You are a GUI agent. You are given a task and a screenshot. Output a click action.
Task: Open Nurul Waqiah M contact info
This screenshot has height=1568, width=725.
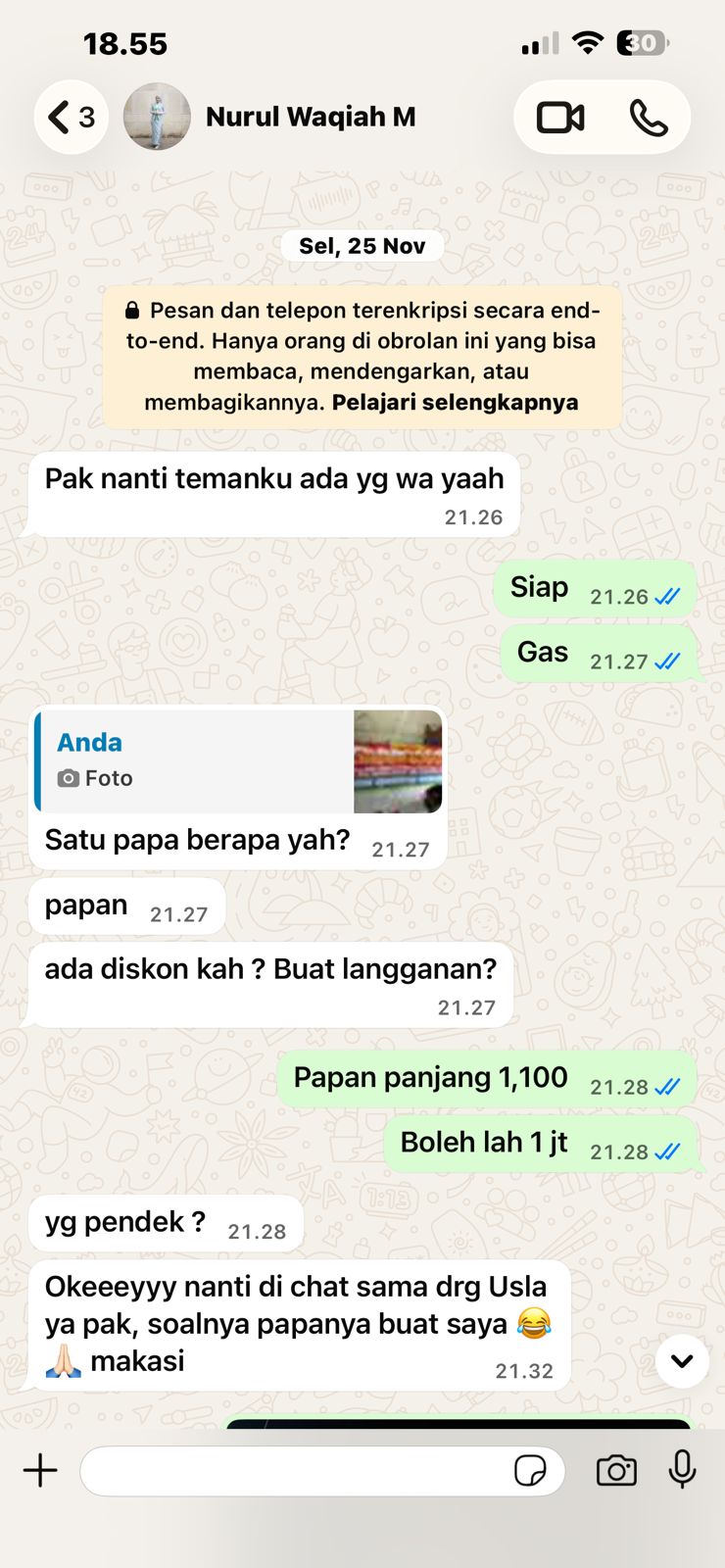tap(310, 118)
